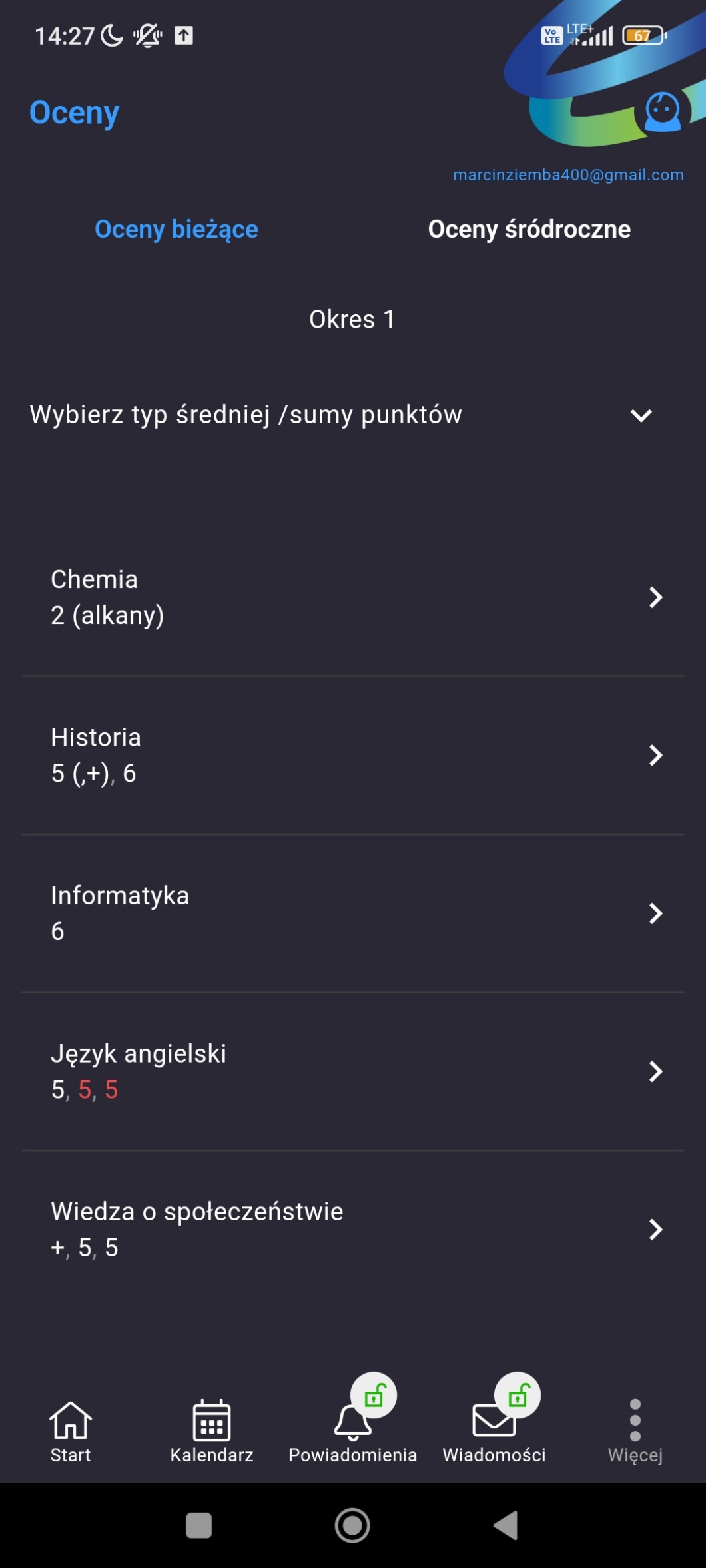Switch to Powiadomienia tab
The width and height of the screenshot is (706, 1568).
[x=352, y=1432]
